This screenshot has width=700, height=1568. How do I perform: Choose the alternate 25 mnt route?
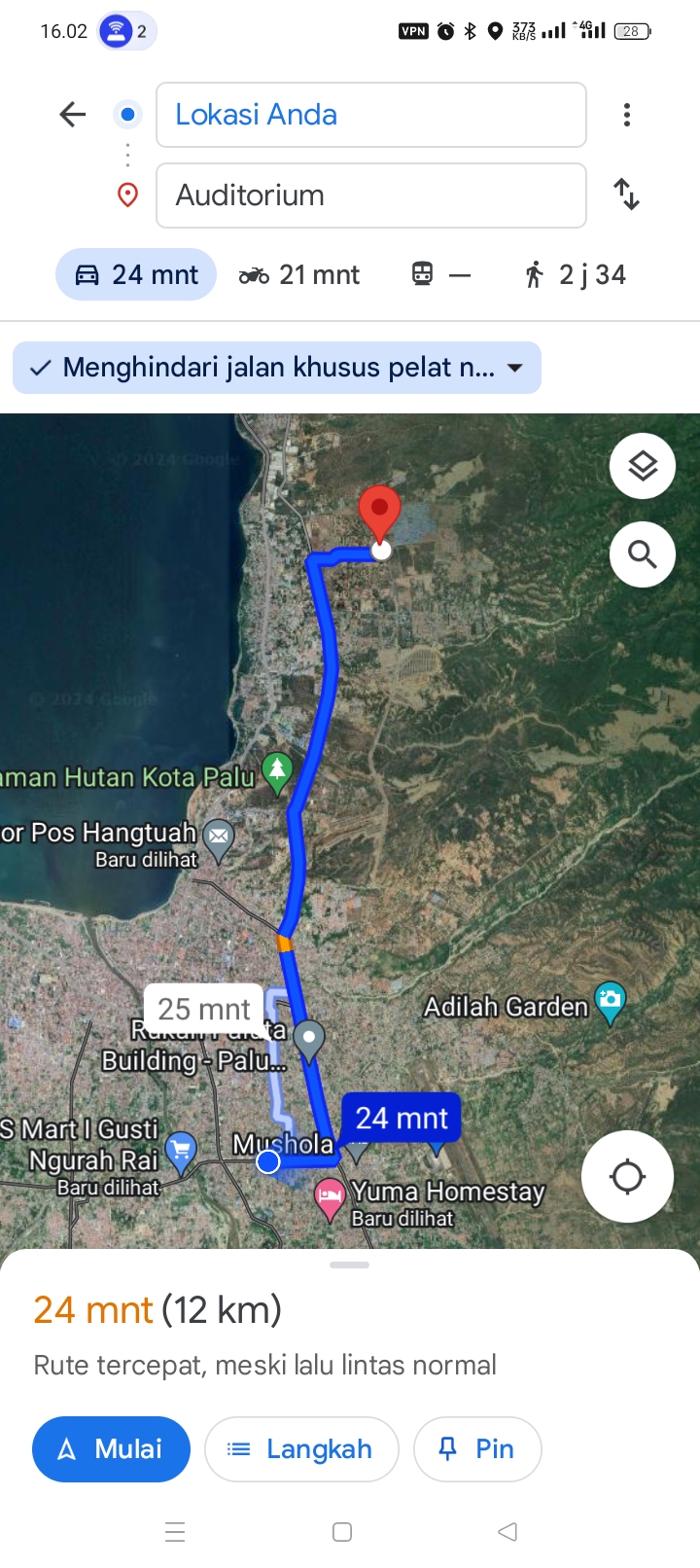(x=204, y=1009)
